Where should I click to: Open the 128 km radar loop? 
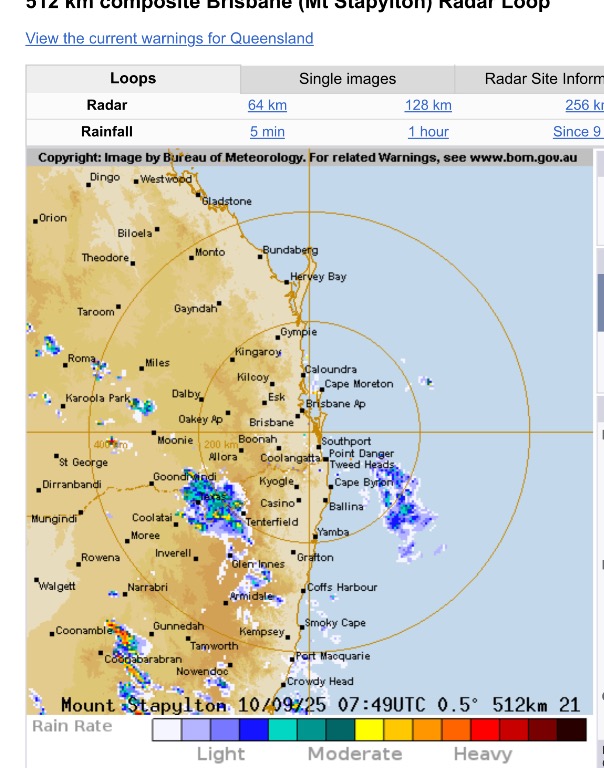click(x=428, y=105)
